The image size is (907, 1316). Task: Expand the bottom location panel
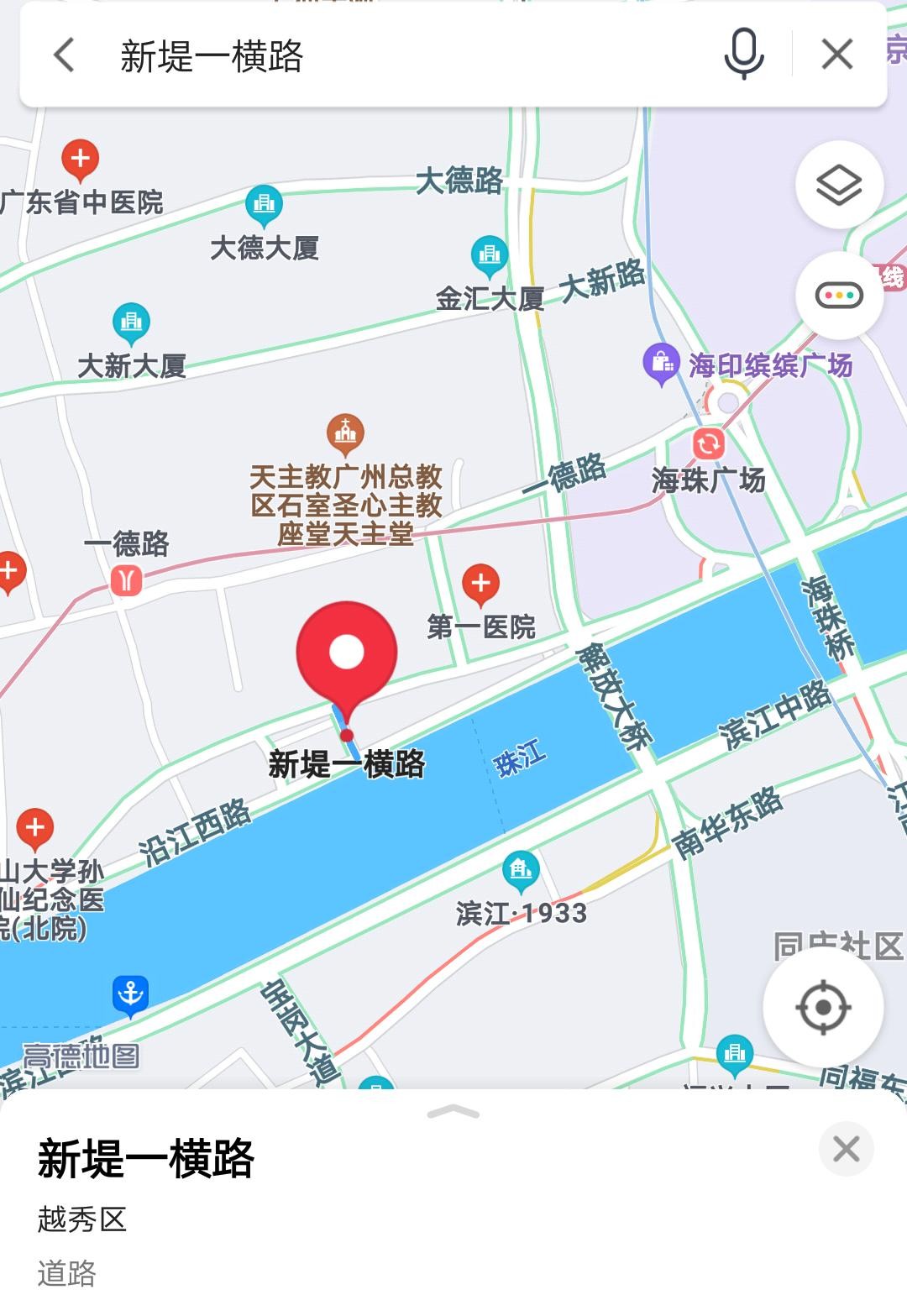(x=453, y=1113)
